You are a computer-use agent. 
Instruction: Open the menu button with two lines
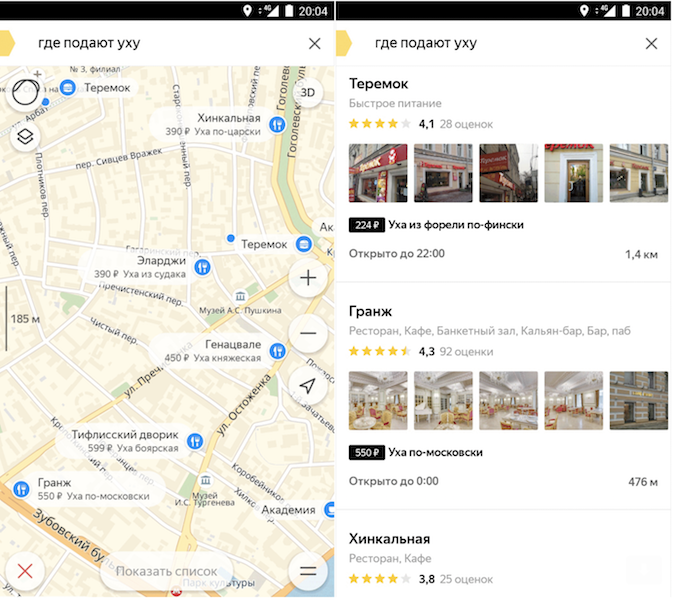308,571
